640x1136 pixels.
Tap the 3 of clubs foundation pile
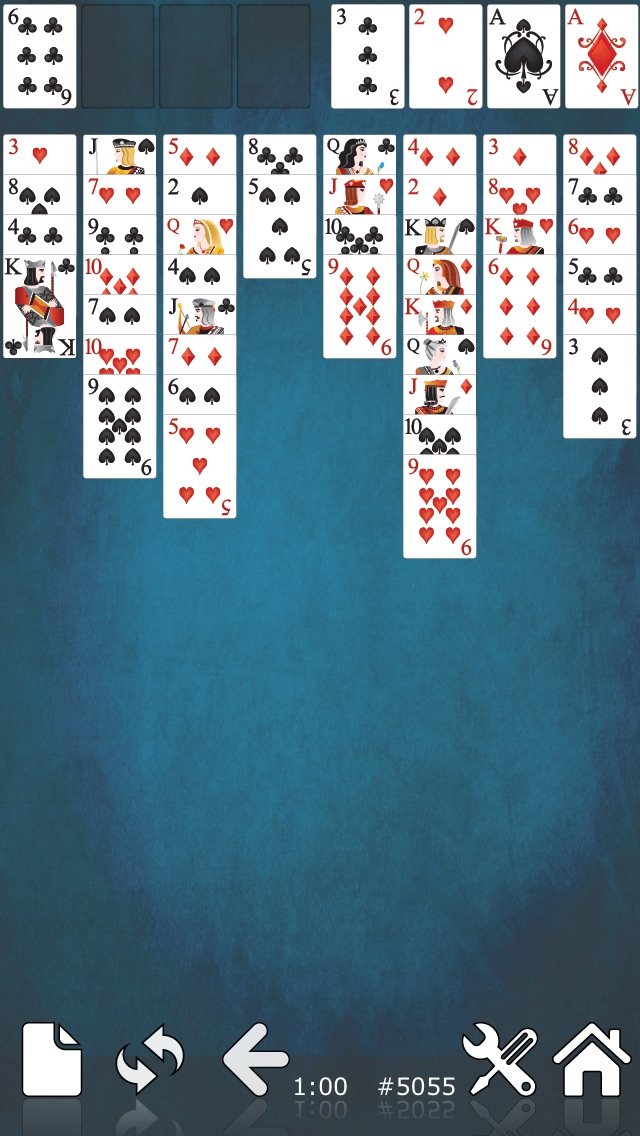click(368, 56)
